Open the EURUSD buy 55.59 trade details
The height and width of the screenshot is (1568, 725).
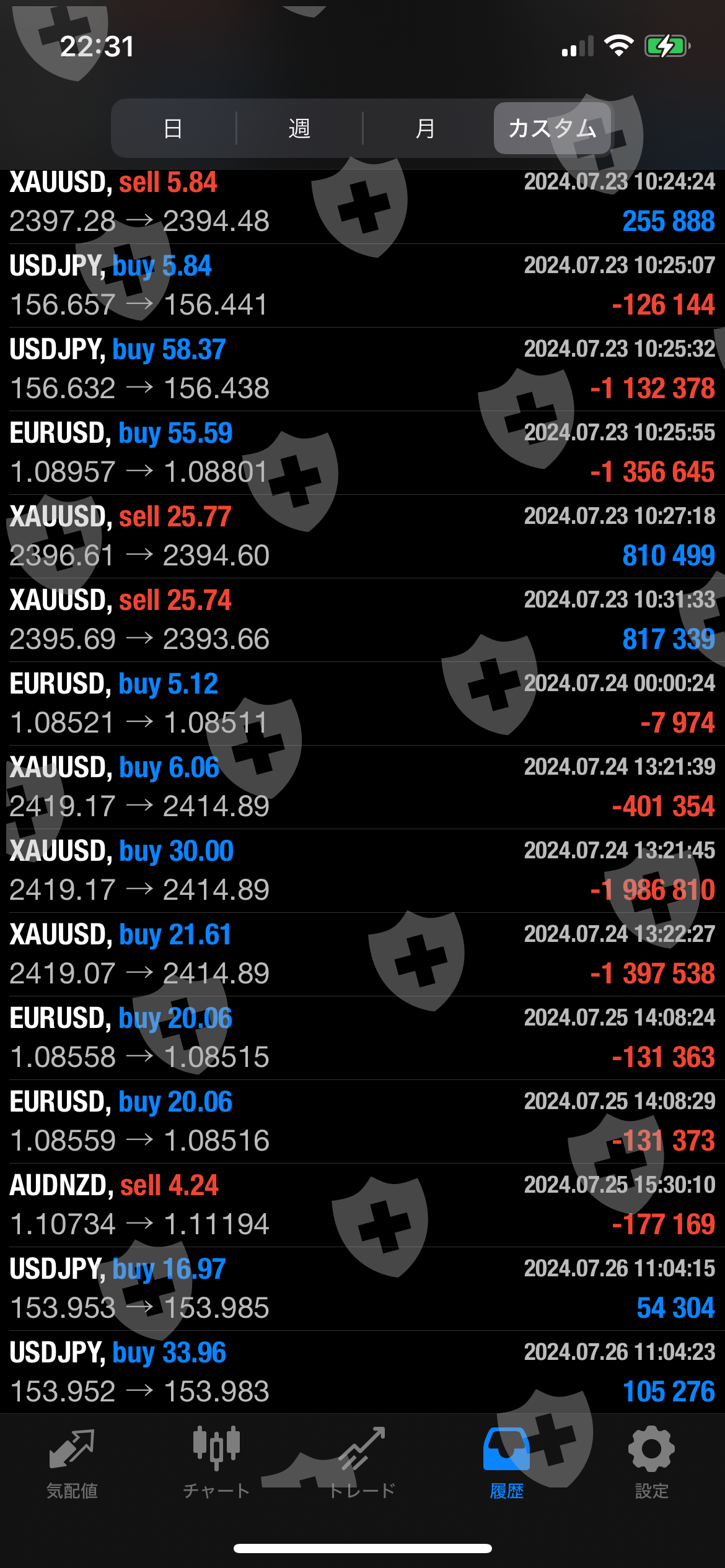click(x=362, y=453)
